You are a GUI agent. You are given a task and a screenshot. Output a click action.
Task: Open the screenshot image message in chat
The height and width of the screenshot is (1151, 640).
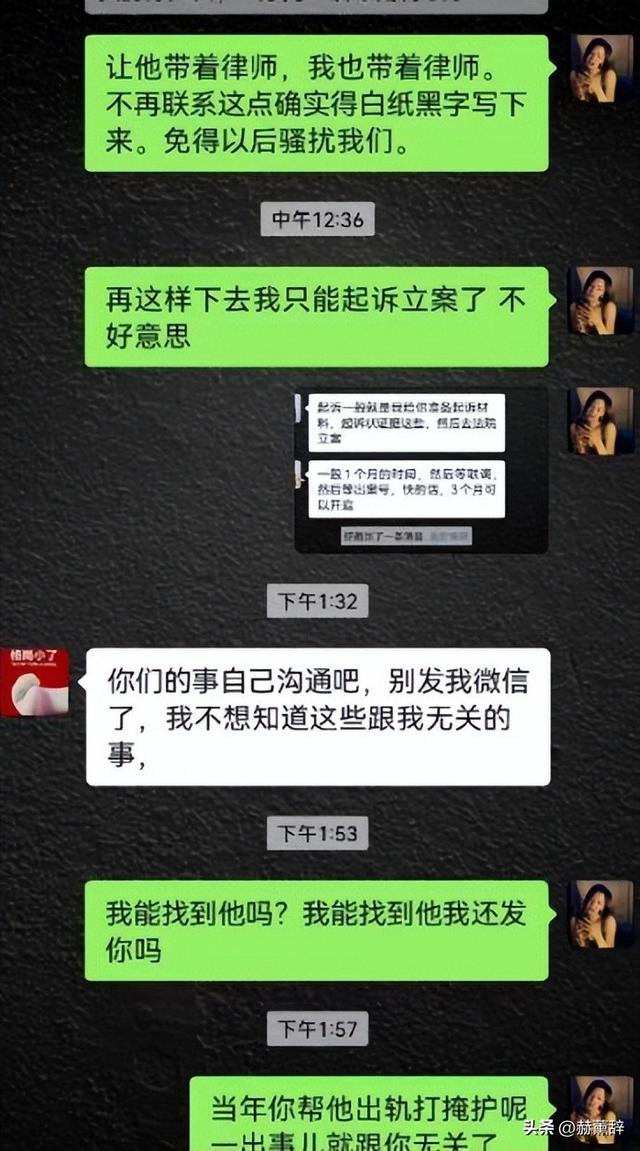click(x=420, y=469)
